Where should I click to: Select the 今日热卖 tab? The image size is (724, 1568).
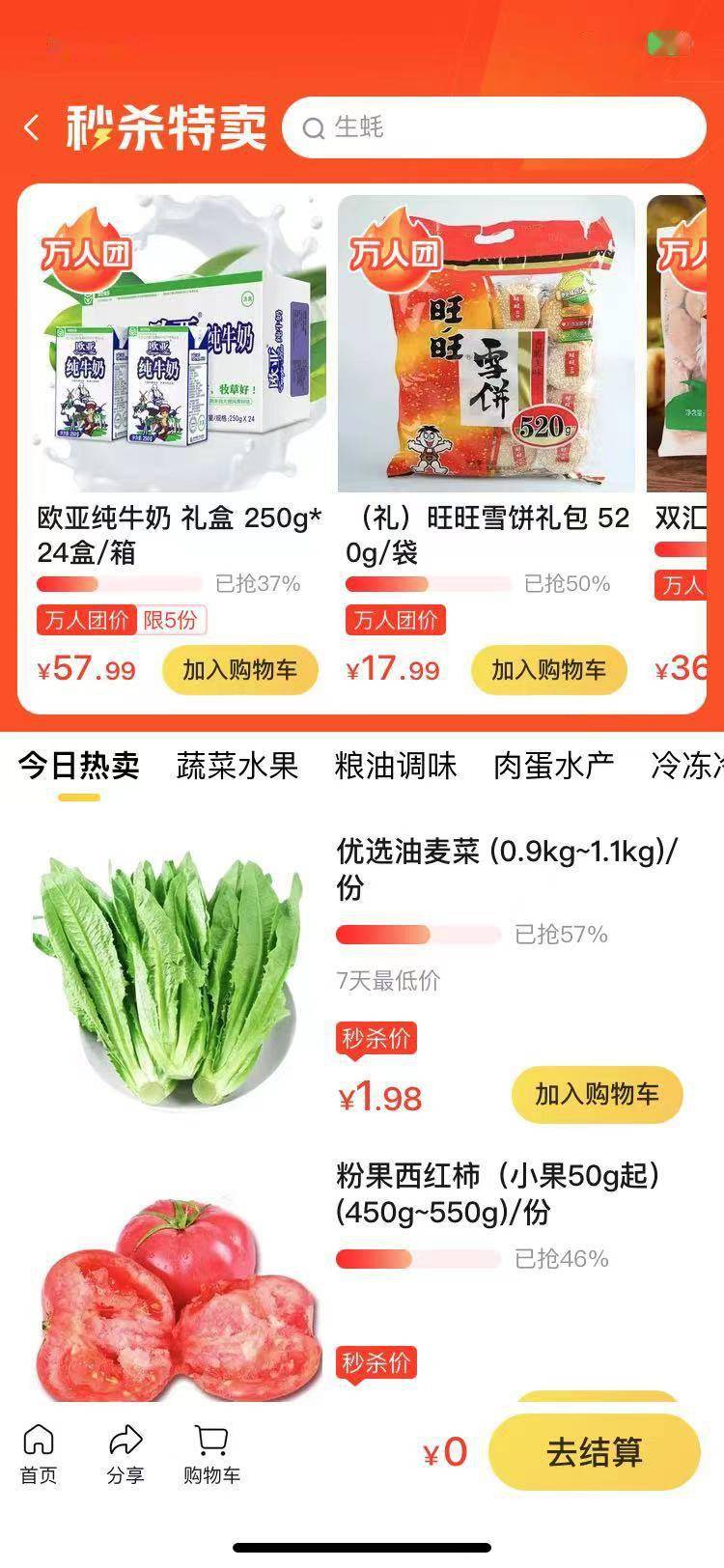coord(78,767)
